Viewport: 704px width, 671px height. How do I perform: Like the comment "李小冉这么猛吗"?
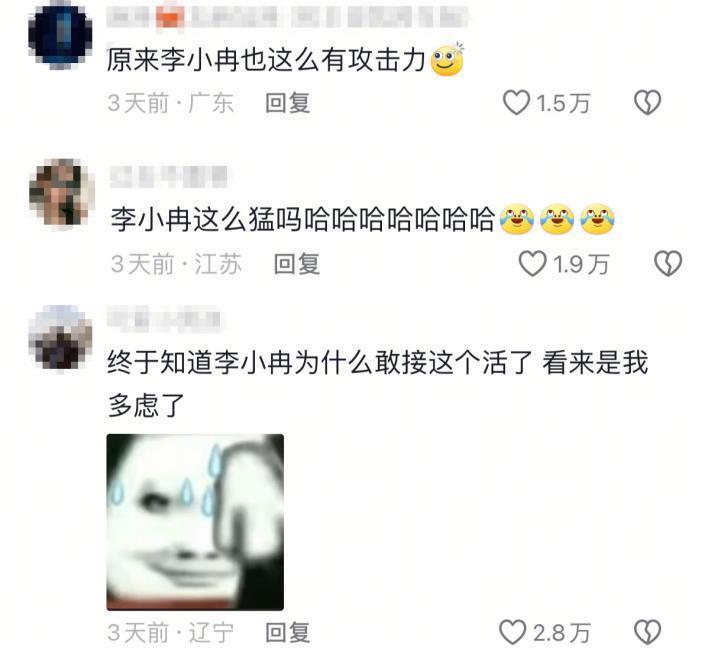(x=533, y=264)
